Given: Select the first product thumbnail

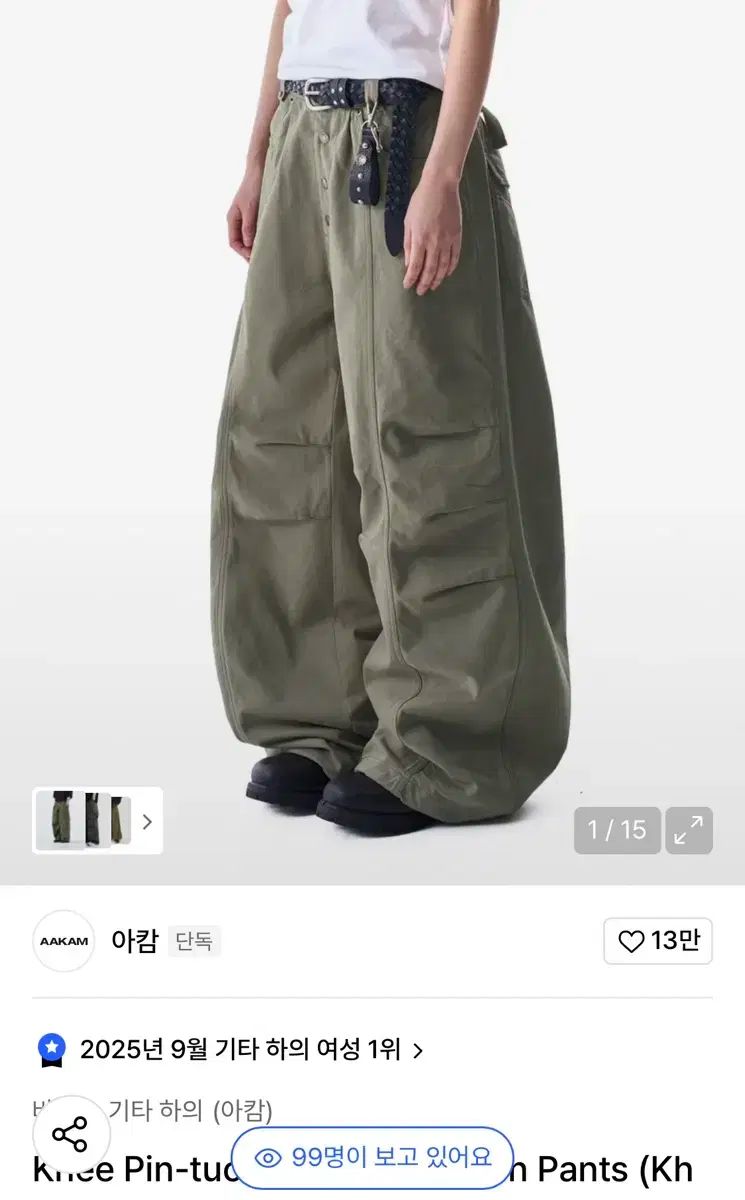Looking at the screenshot, I should coord(60,820).
